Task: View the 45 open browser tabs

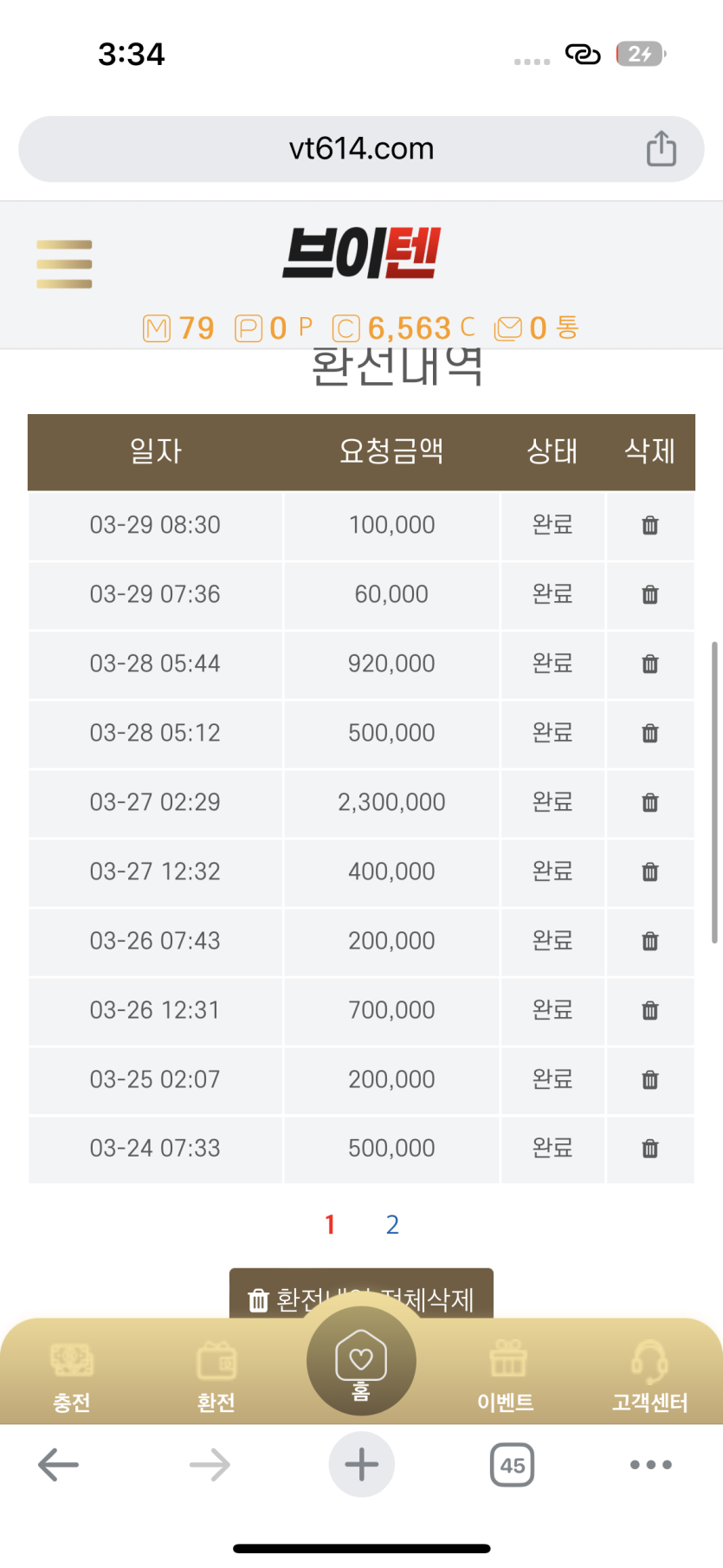Action: [512, 1465]
